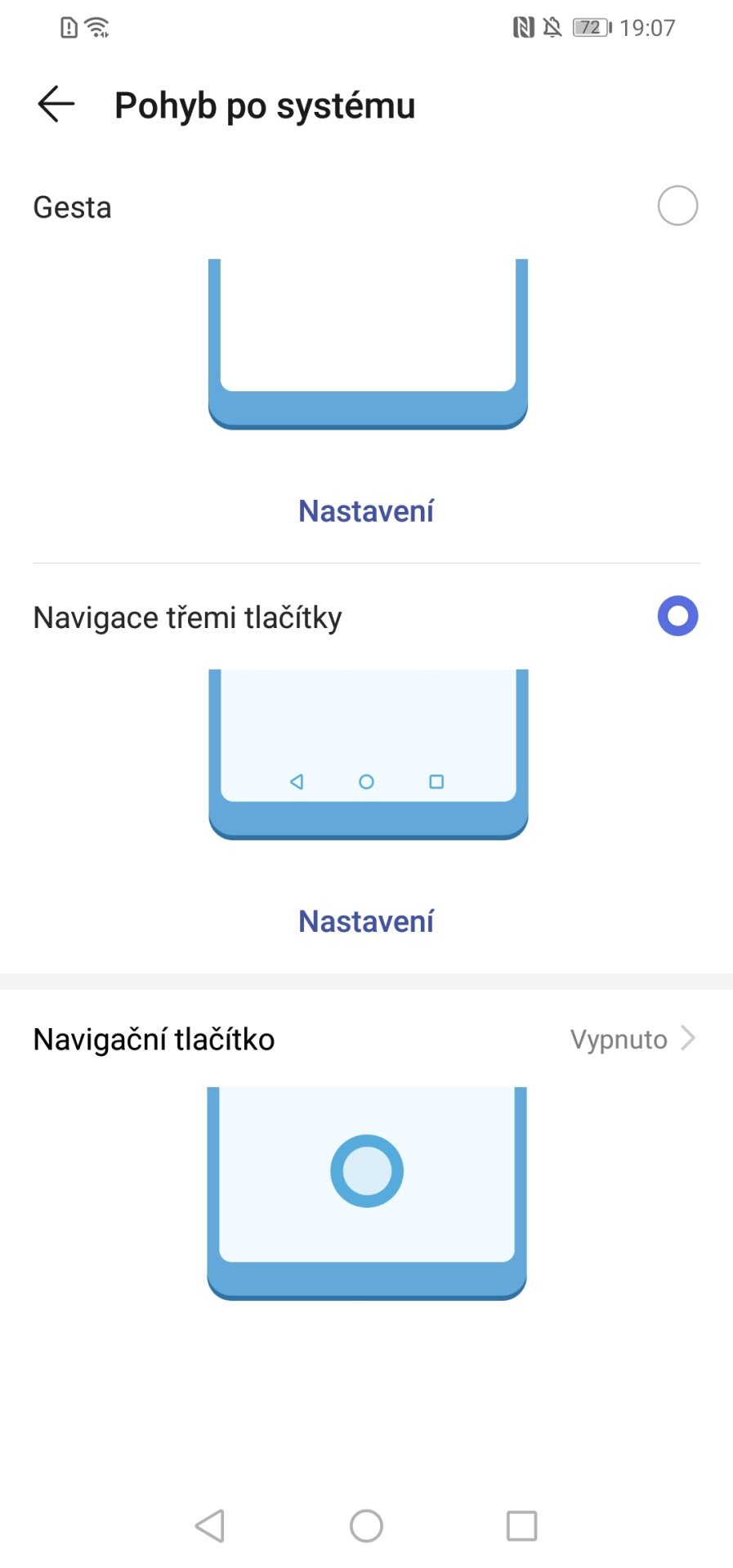
Task: Open Navigační tlačítko settings row
Action: click(x=366, y=1039)
